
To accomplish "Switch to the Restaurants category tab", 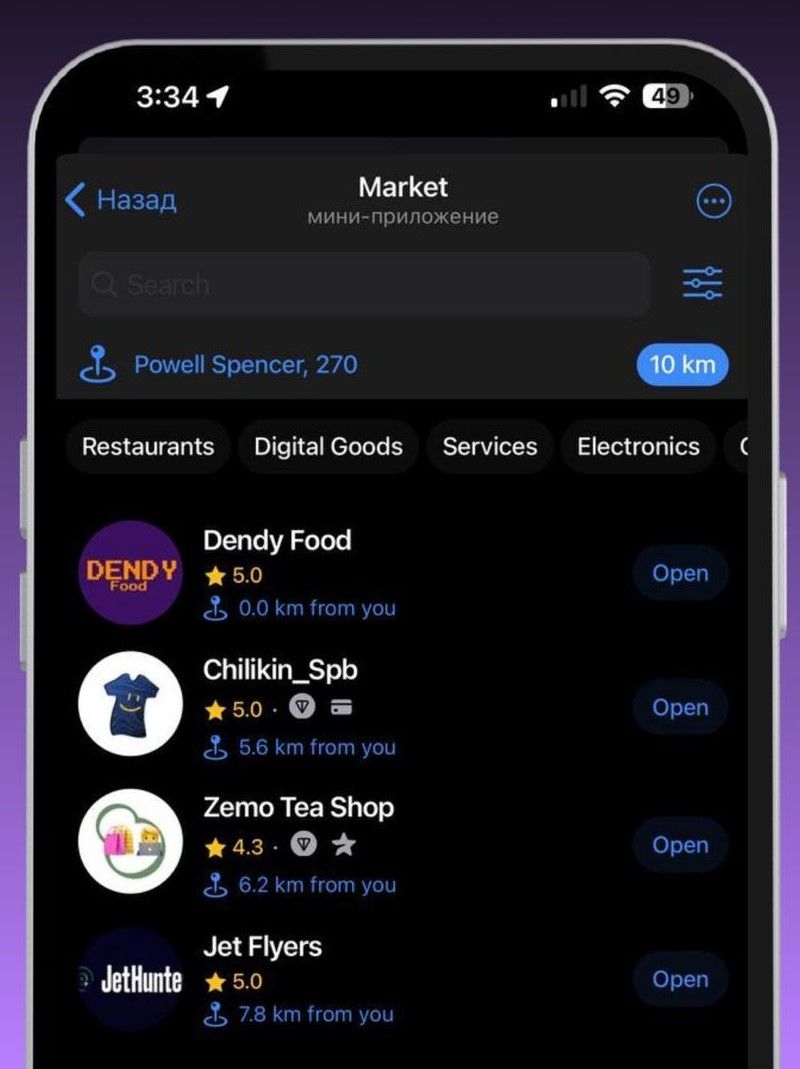I will [x=146, y=446].
